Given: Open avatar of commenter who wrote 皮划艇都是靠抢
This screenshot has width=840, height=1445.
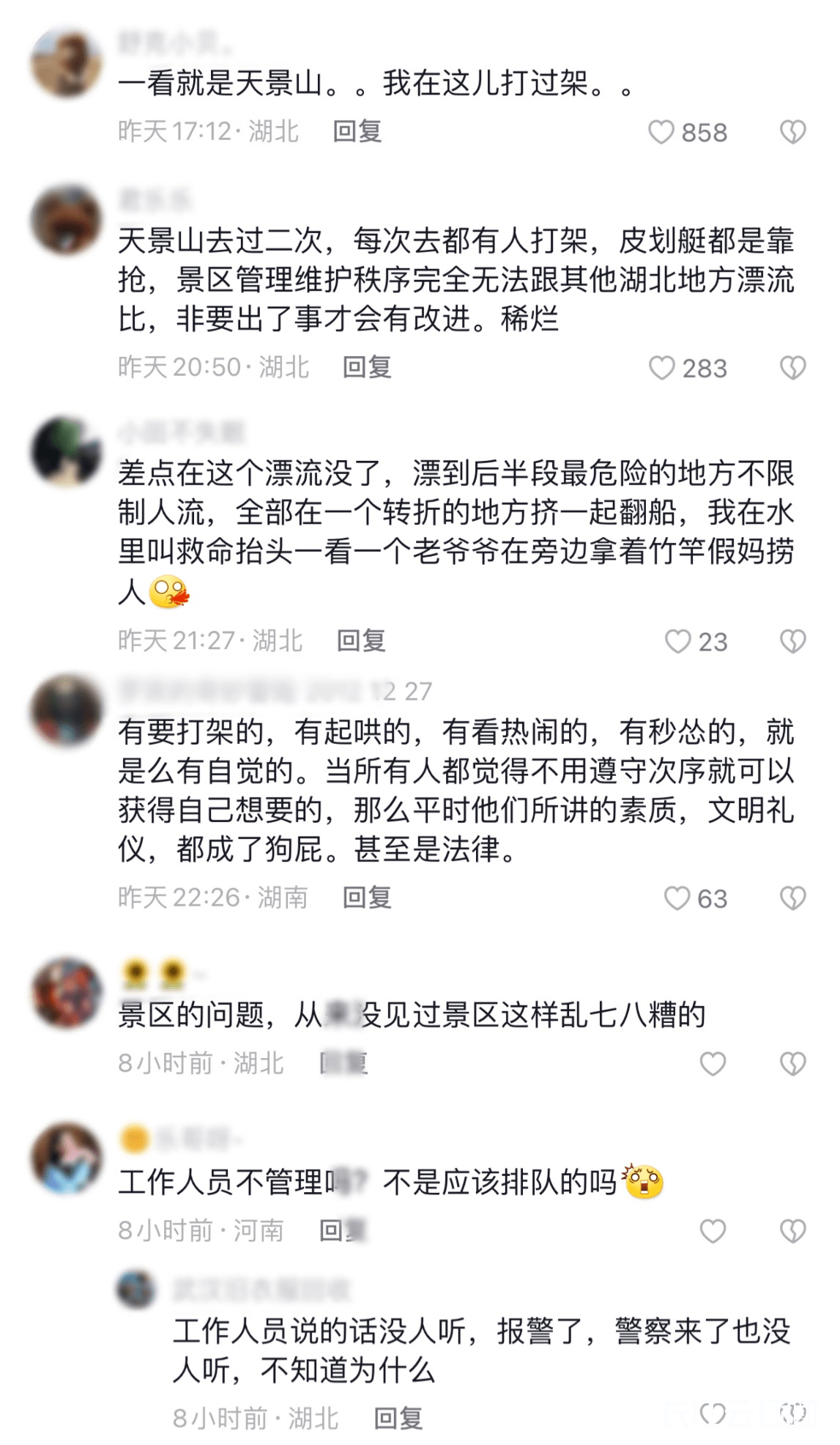Looking at the screenshot, I should [66, 220].
